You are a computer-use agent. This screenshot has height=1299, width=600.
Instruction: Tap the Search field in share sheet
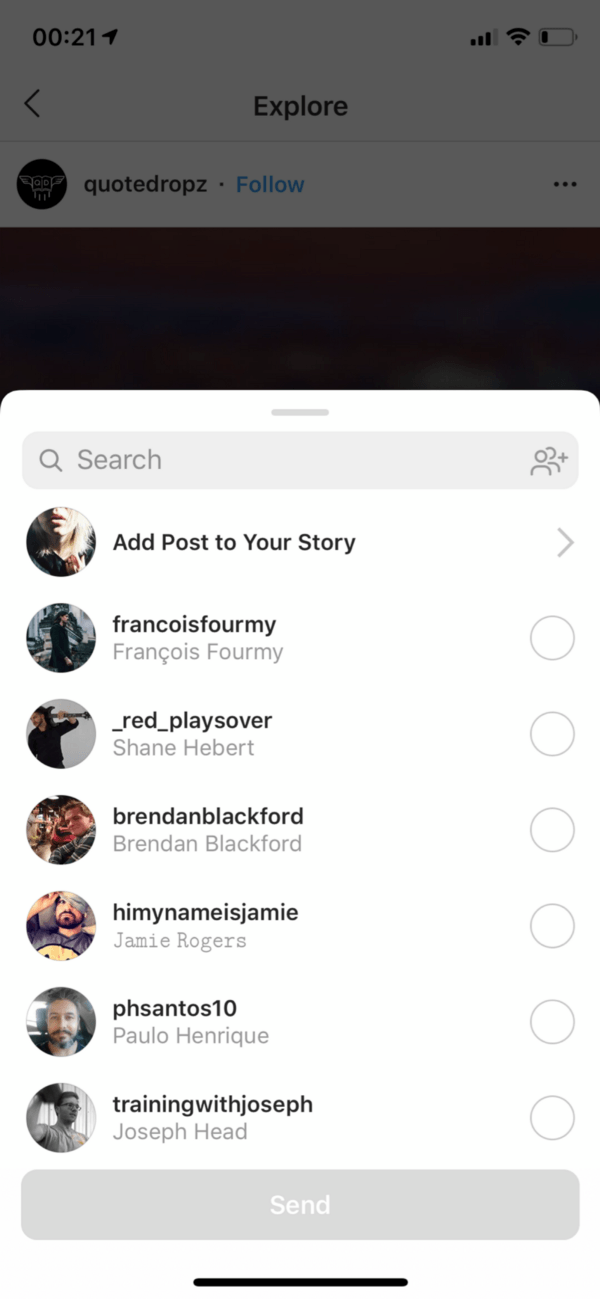(280, 460)
